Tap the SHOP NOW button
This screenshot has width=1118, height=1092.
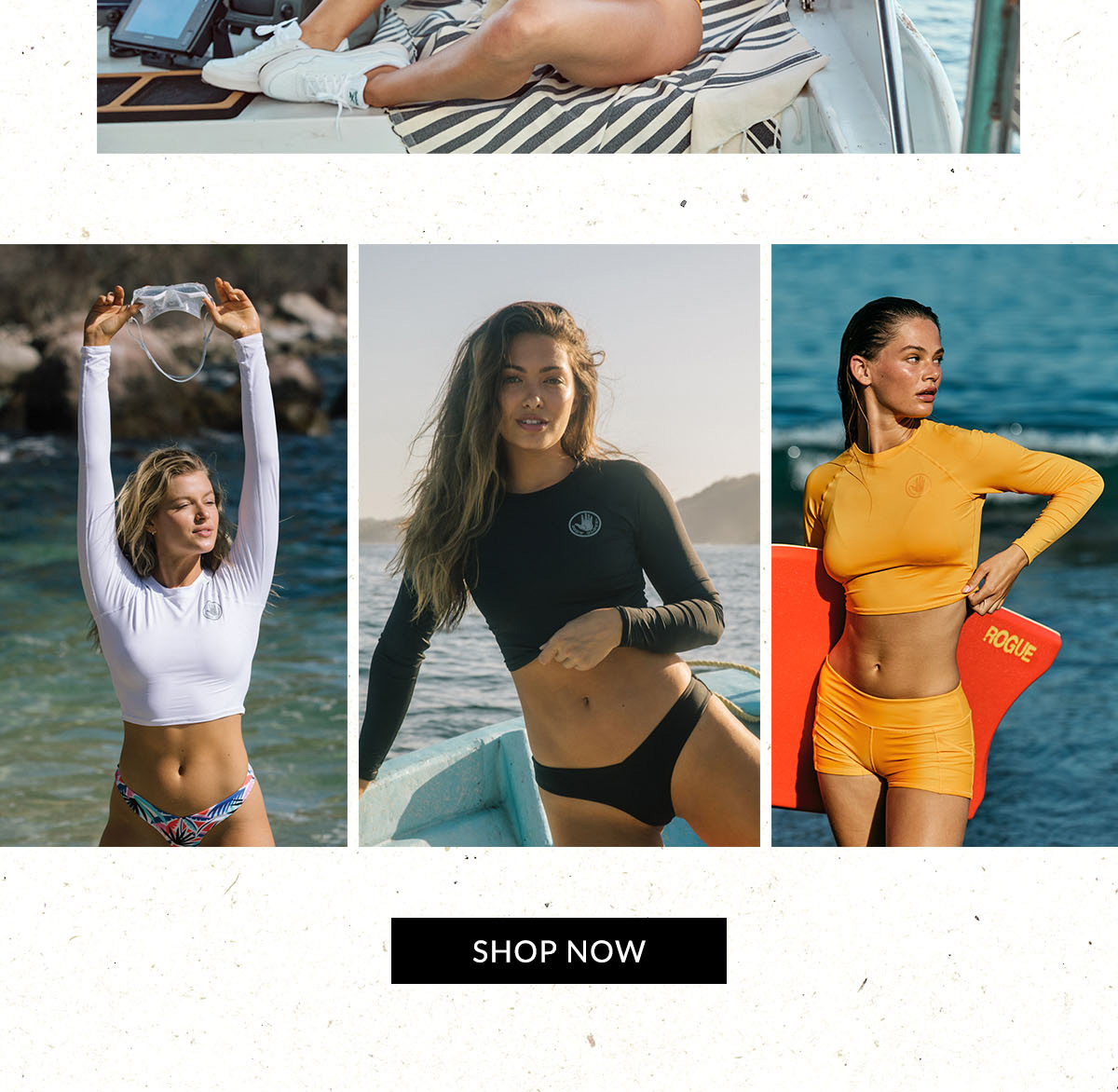tap(558, 950)
